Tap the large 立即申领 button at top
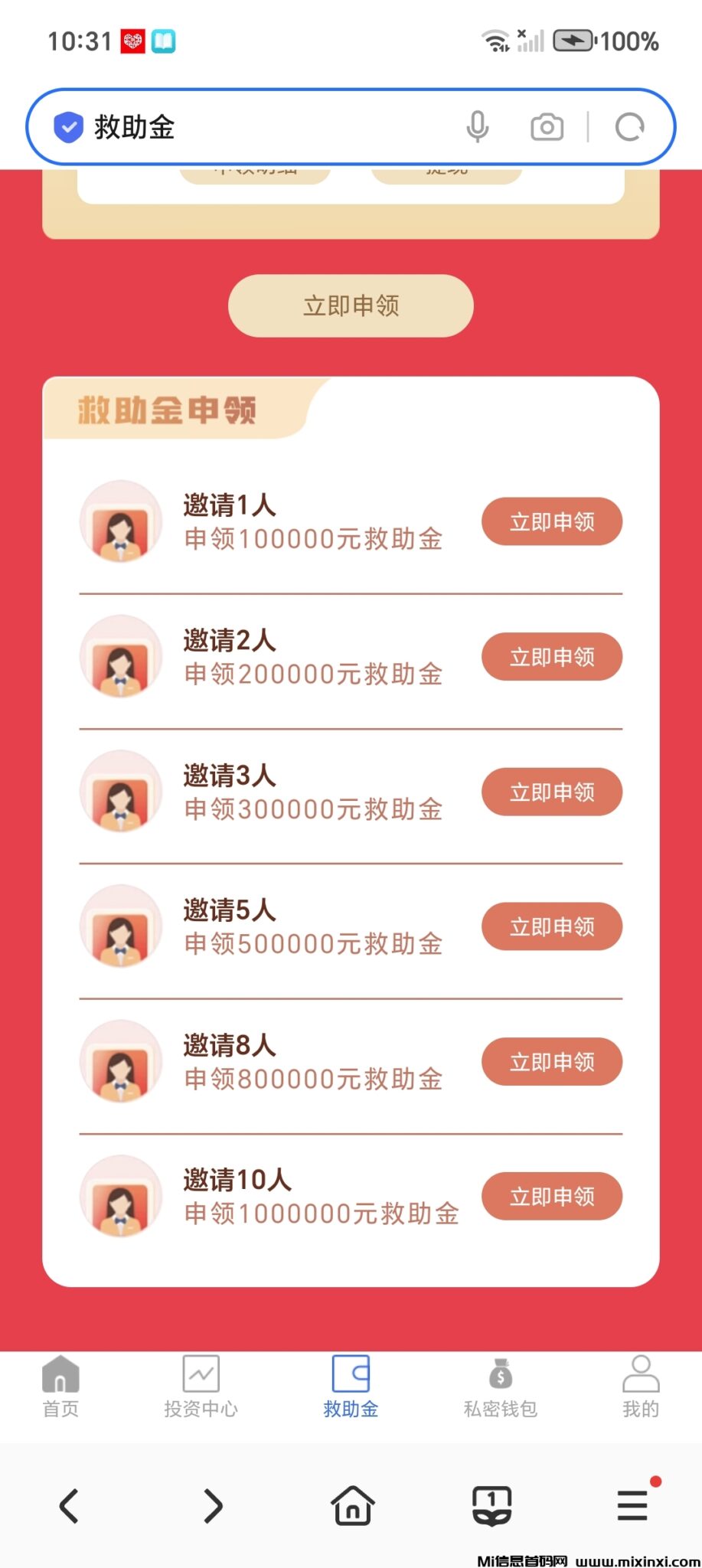The height and width of the screenshot is (1568, 702). tap(351, 305)
